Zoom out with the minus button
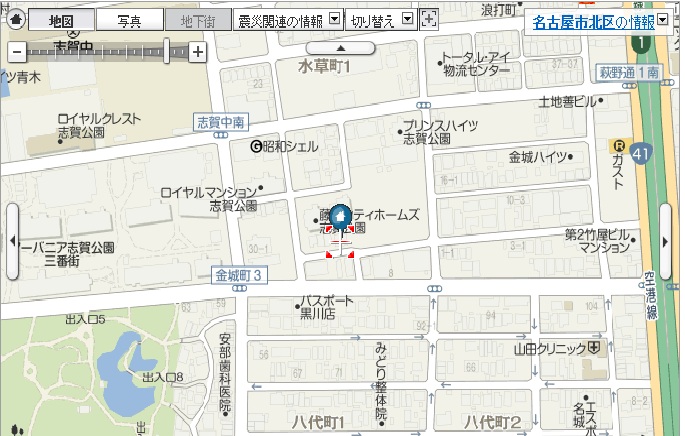The width and height of the screenshot is (685, 436). (x=18, y=52)
